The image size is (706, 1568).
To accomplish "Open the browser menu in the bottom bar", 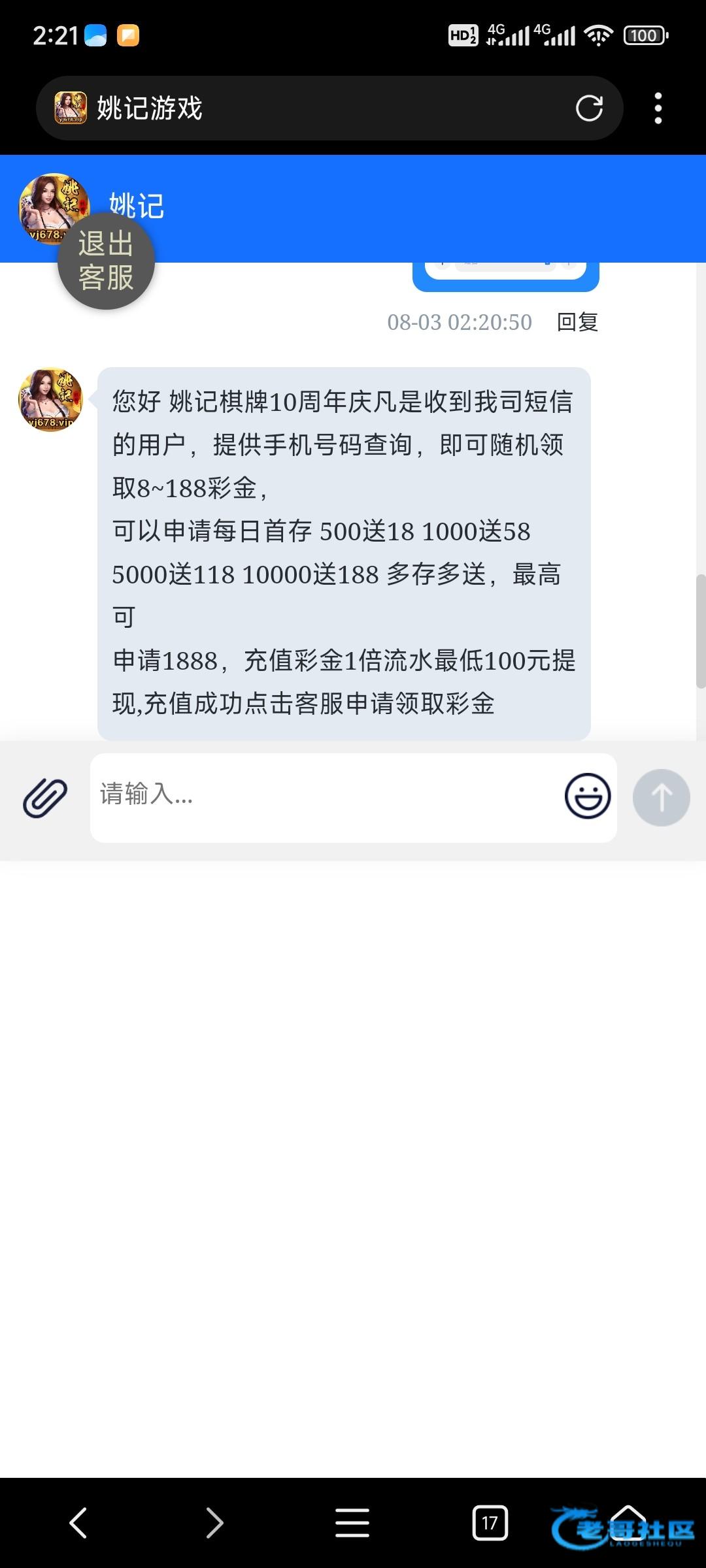I will pos(352,1523).
